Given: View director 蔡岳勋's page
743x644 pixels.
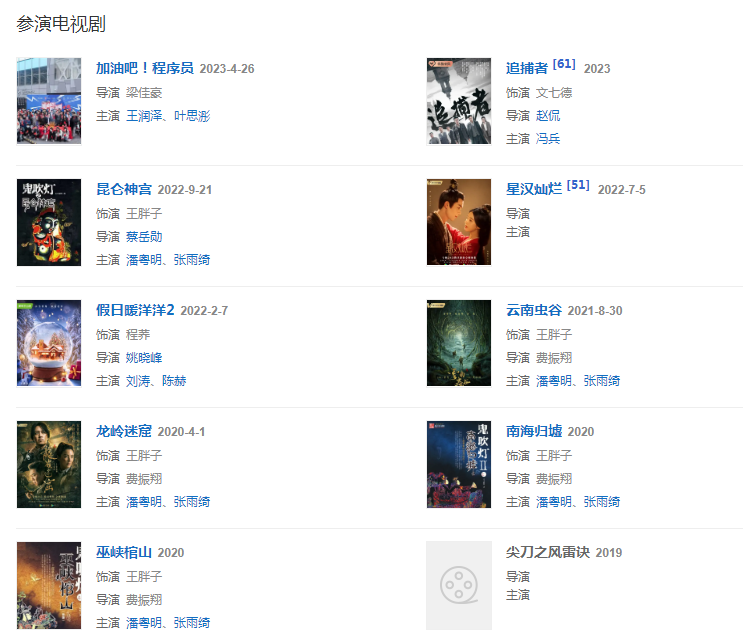Looking at the screenshot, I should coord(144,237).
